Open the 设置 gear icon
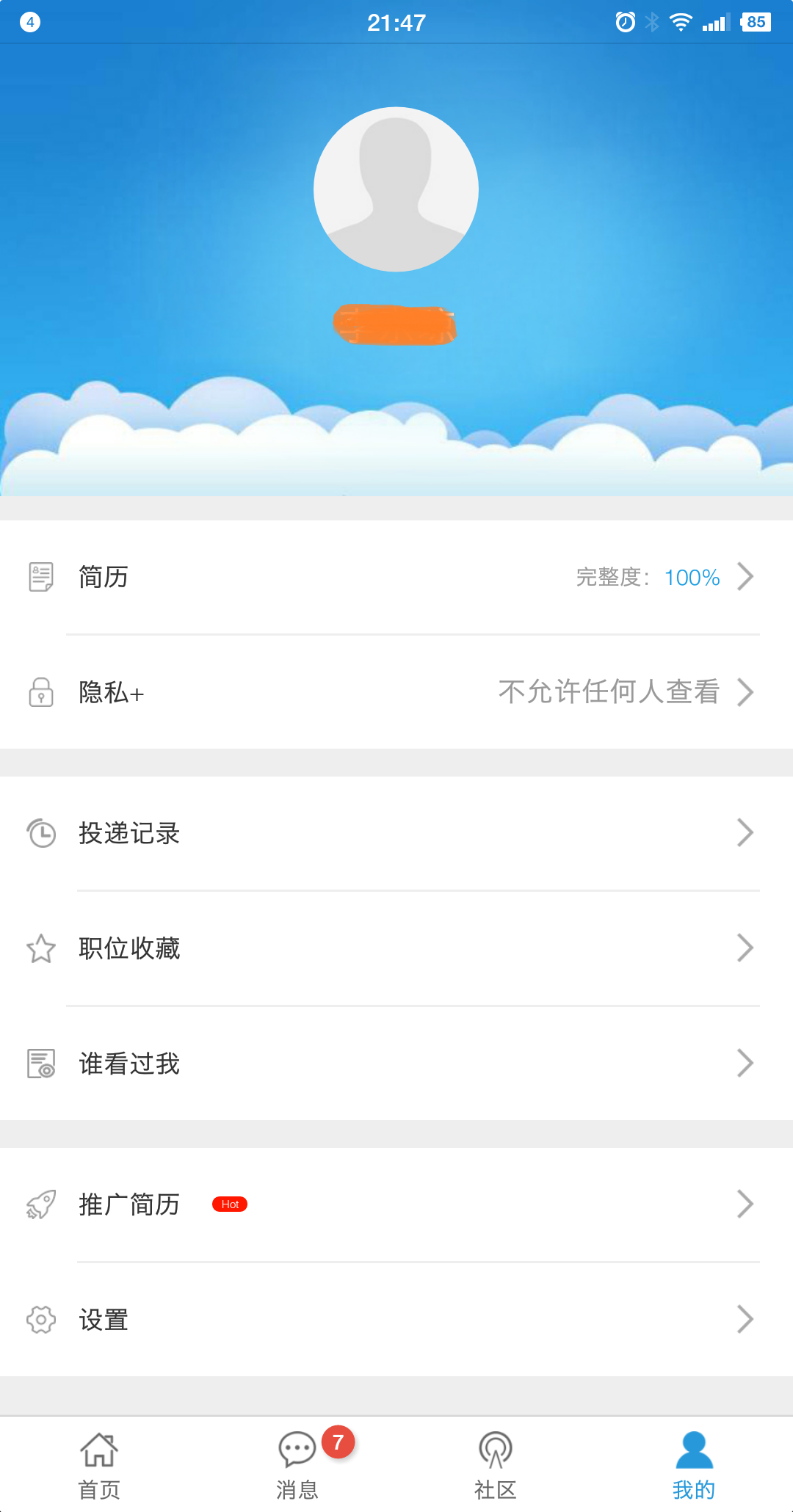The image size is (793, 1512). pyautogui.click(x=41, y=1319)
